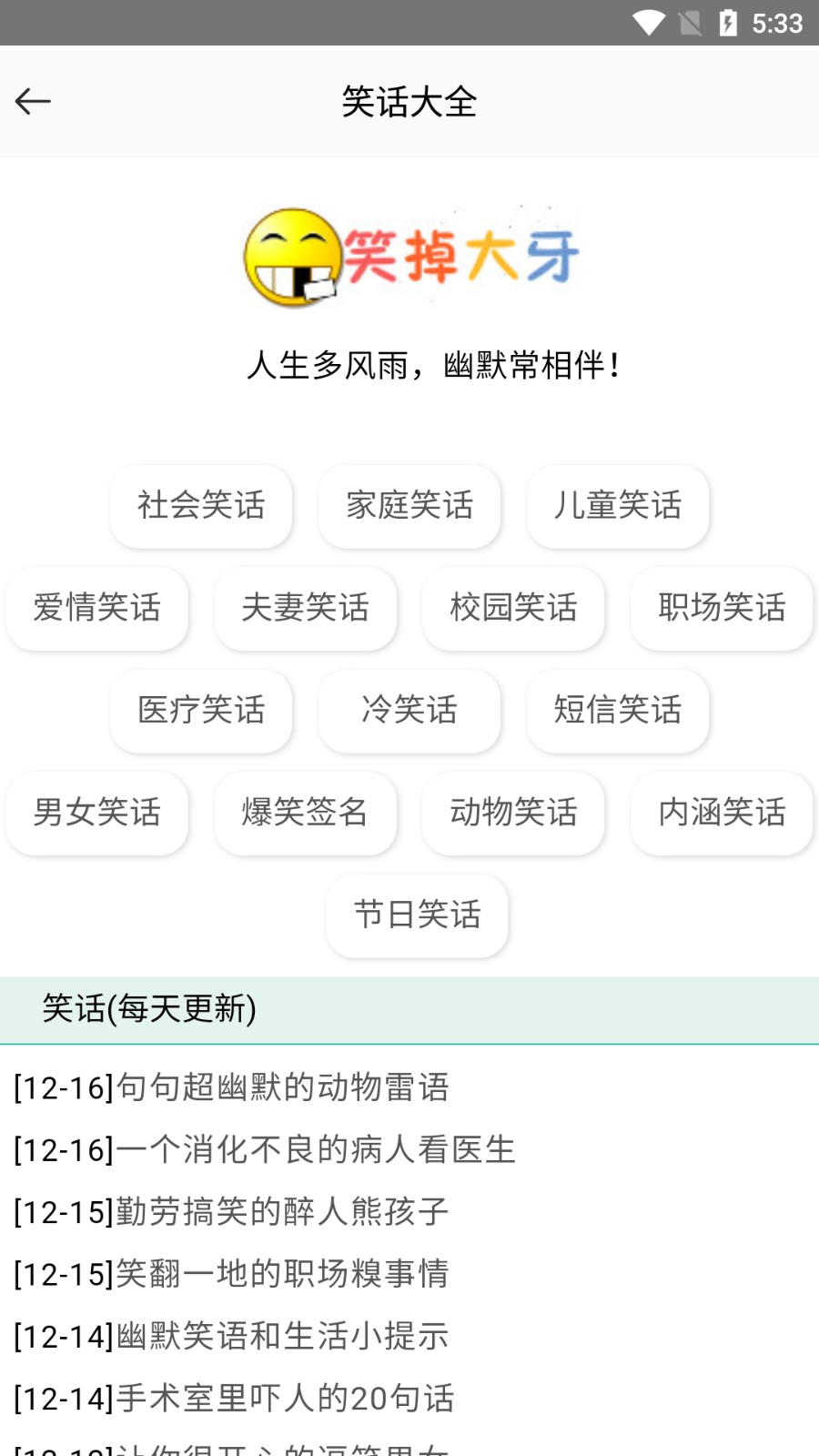Open the 医疗笑话 category
This screenshot has height=1456, width=819.
pyautogui.click(x=200, y=712)
